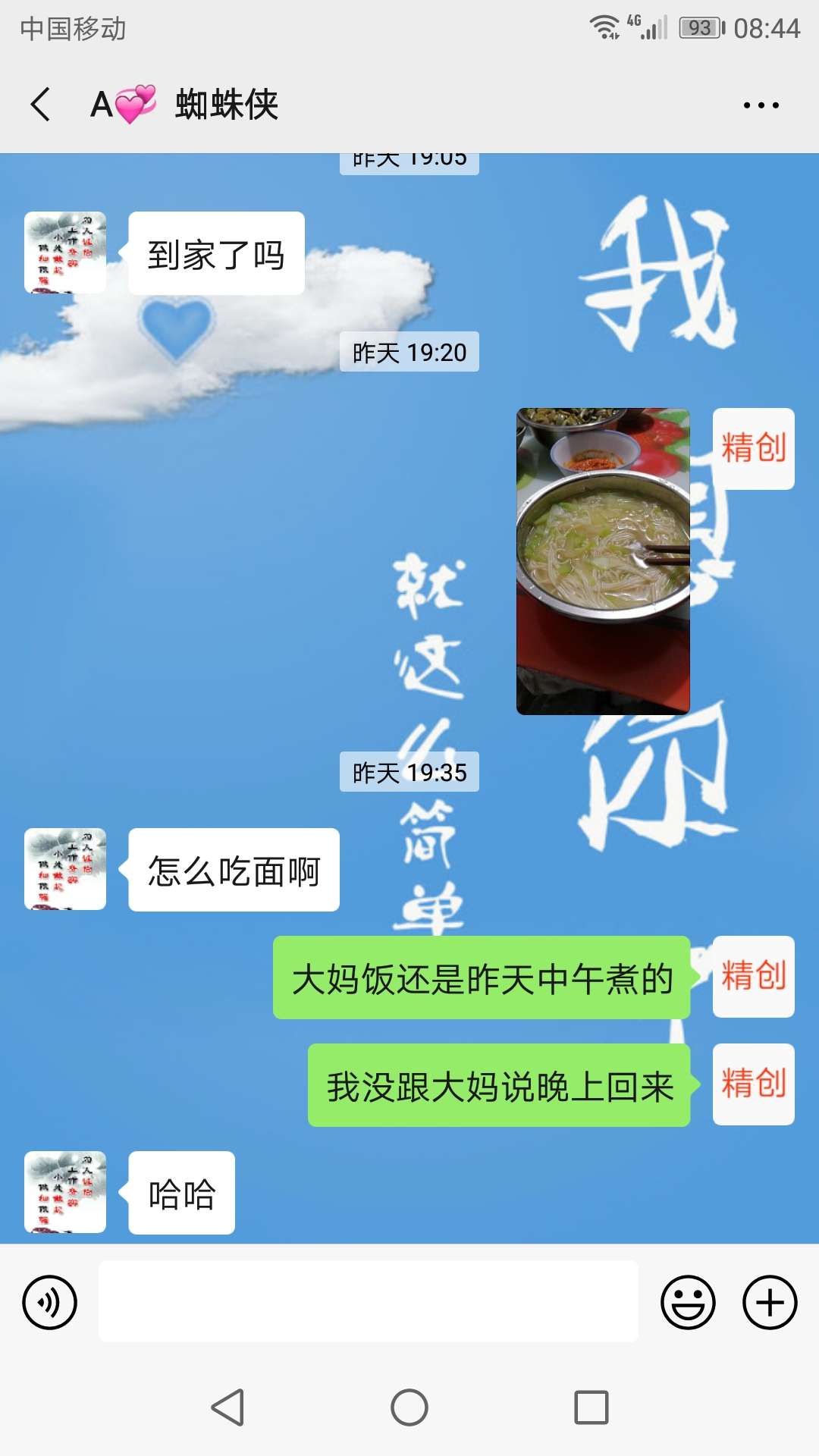
Task: Open the three-dot chat settings icon
Action: (762, 105)
